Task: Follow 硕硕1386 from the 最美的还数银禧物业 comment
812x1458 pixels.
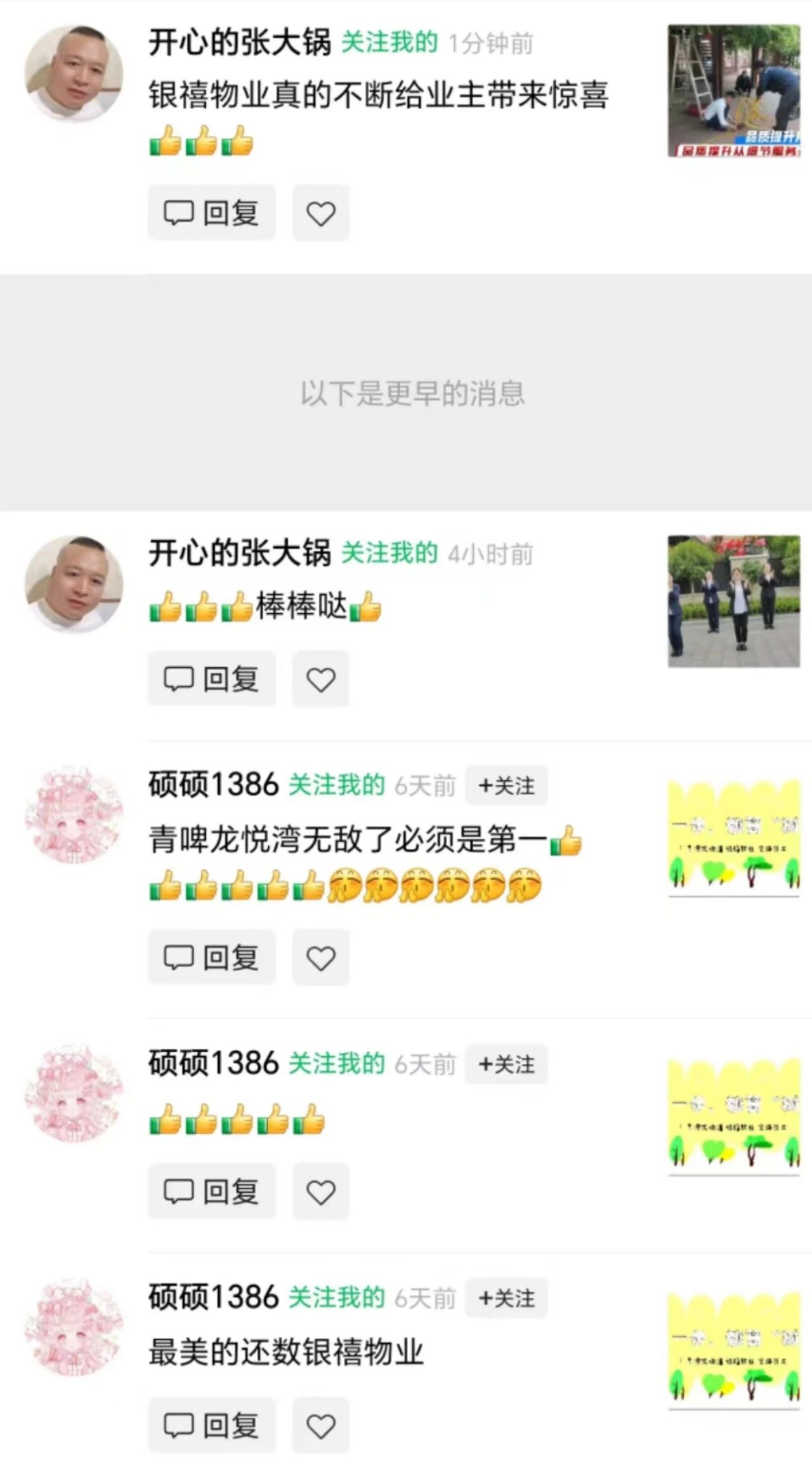Action: (506, 1298)
